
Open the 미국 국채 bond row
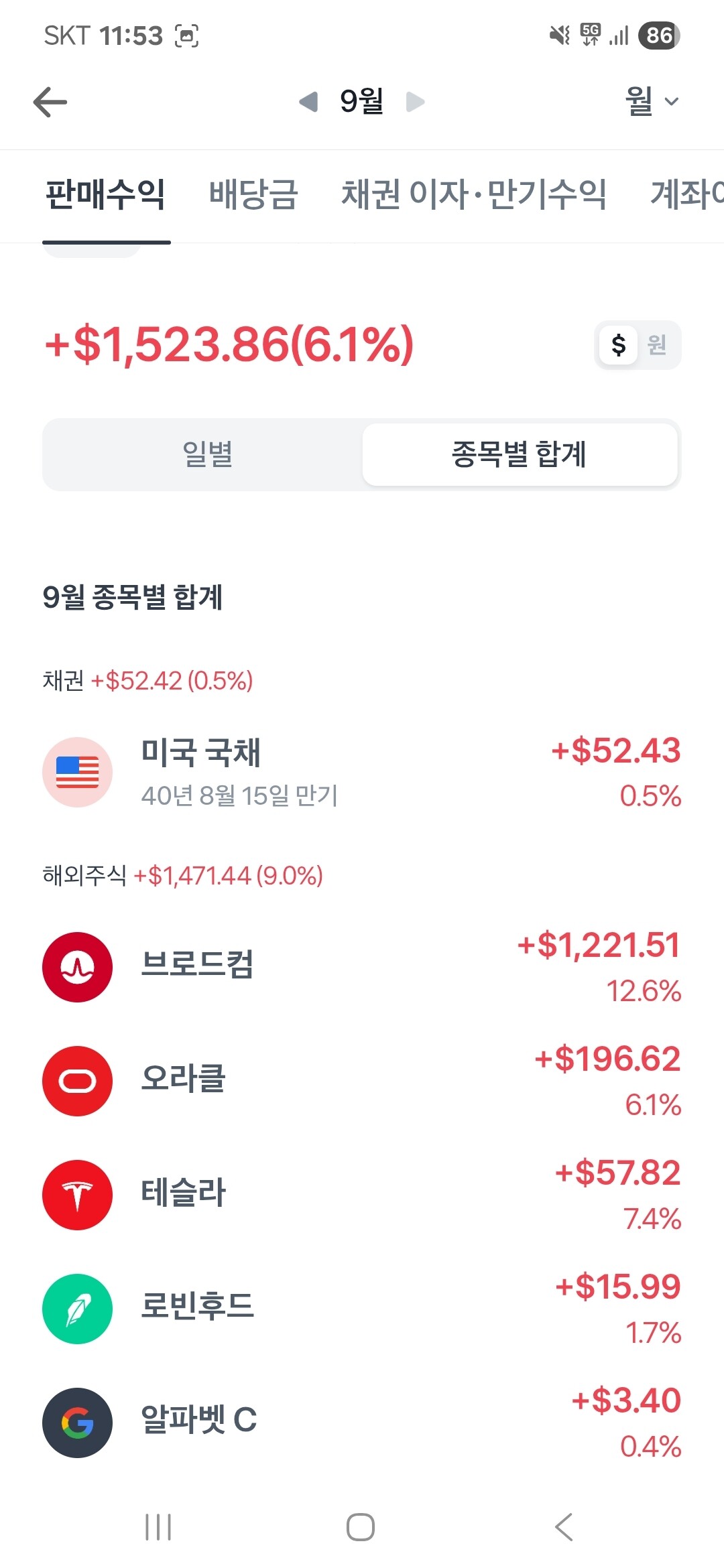[362, 773]
